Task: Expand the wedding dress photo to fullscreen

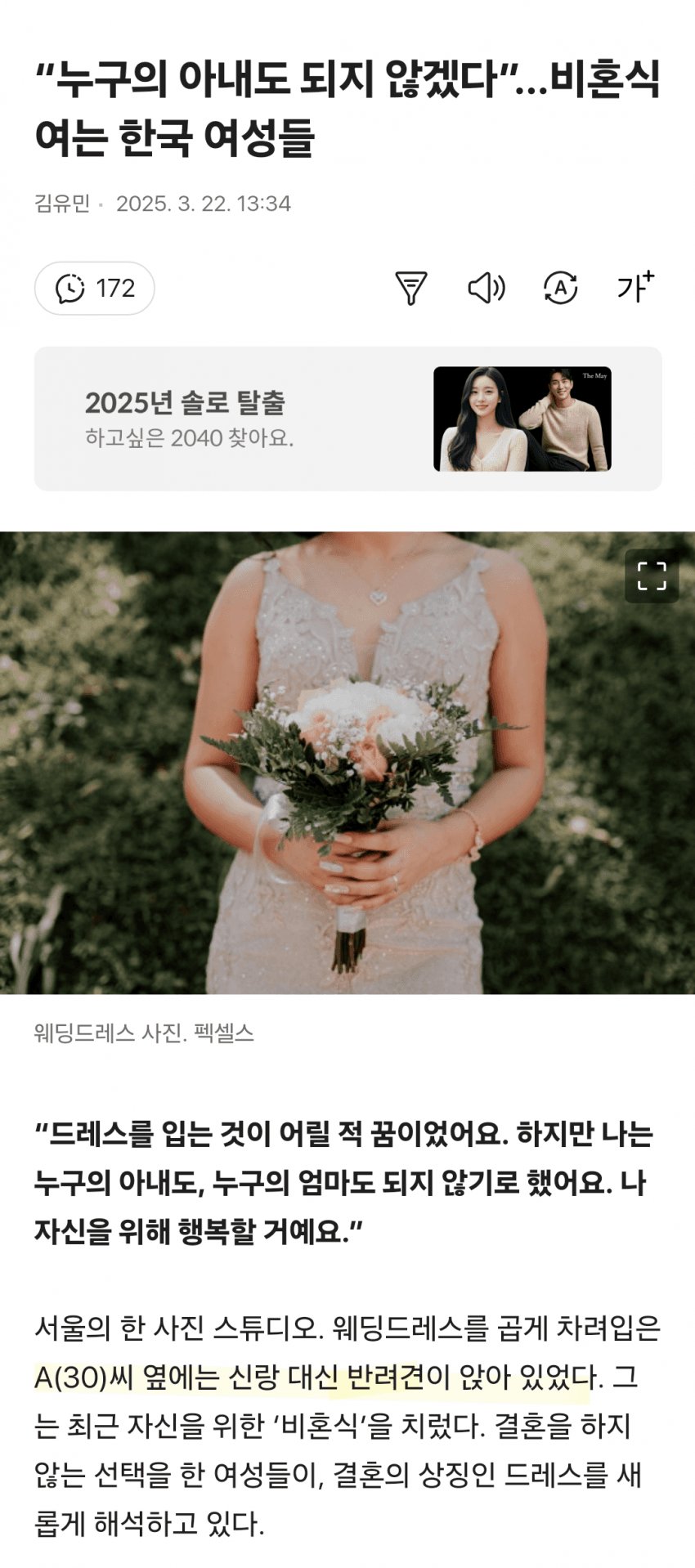Action: point(651,576)
